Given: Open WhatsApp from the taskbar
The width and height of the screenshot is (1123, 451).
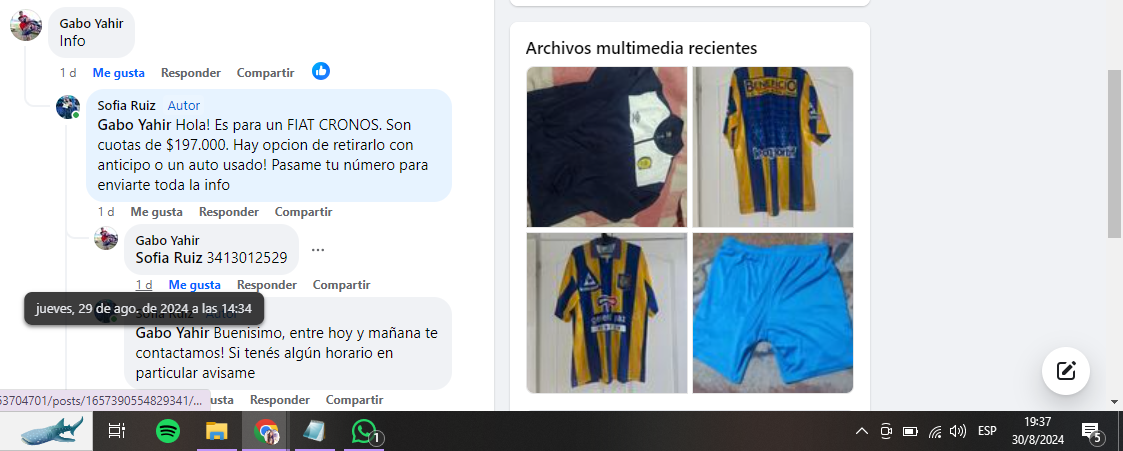Looking at the screenshot, I should tap(363, 432).
